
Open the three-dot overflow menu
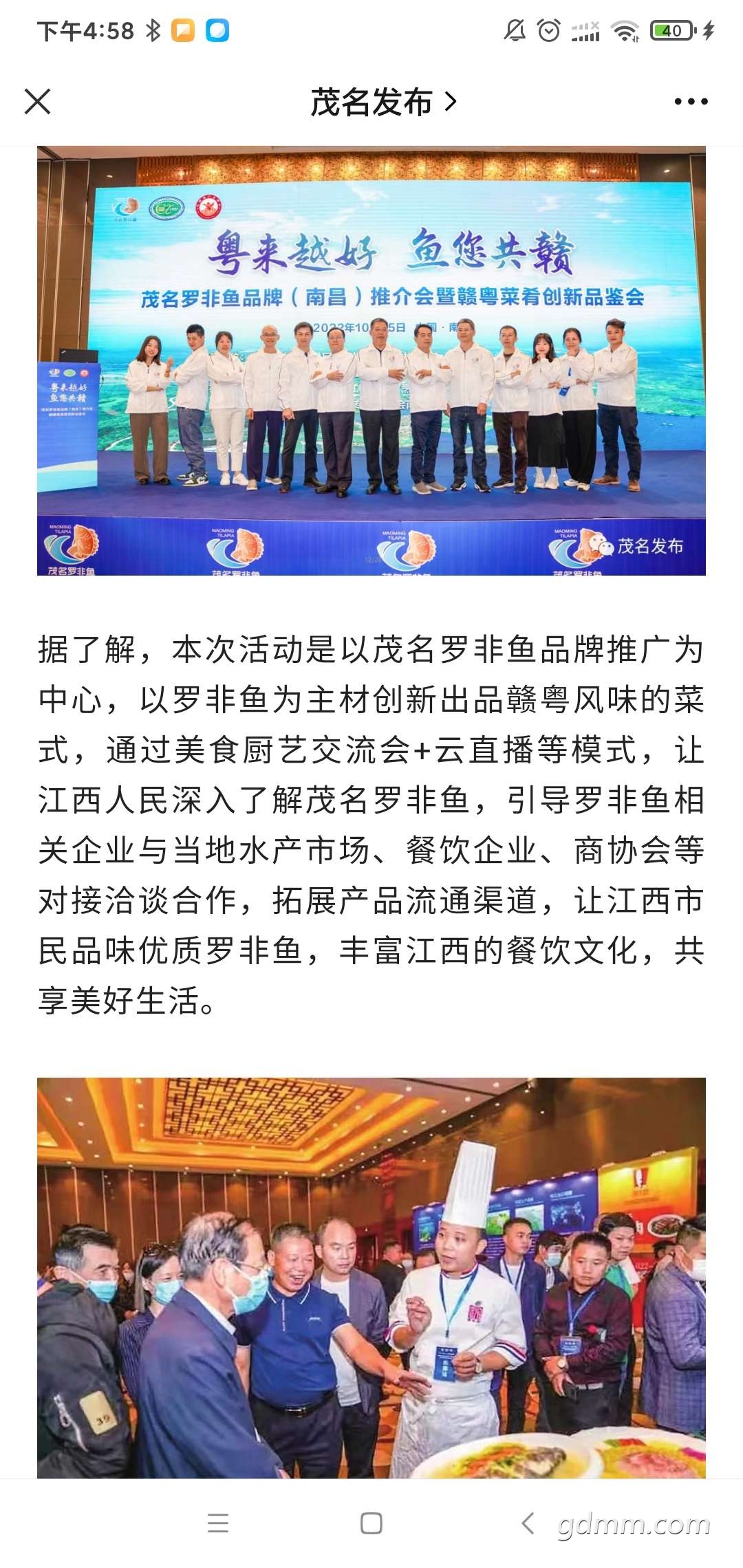coord(691,102)
